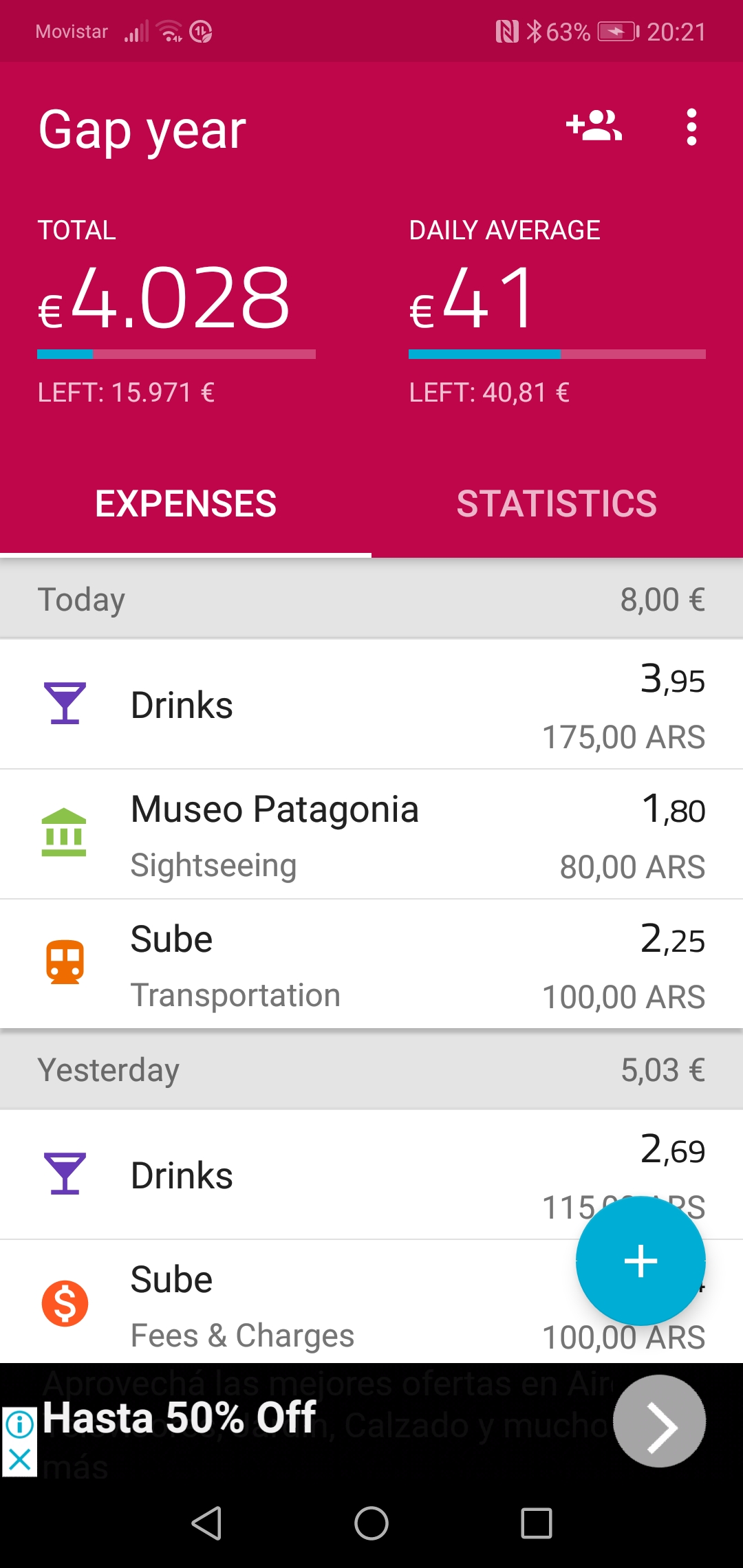Select the Expenses tab
Screen dimensions: 743x1568
point(186,503)
